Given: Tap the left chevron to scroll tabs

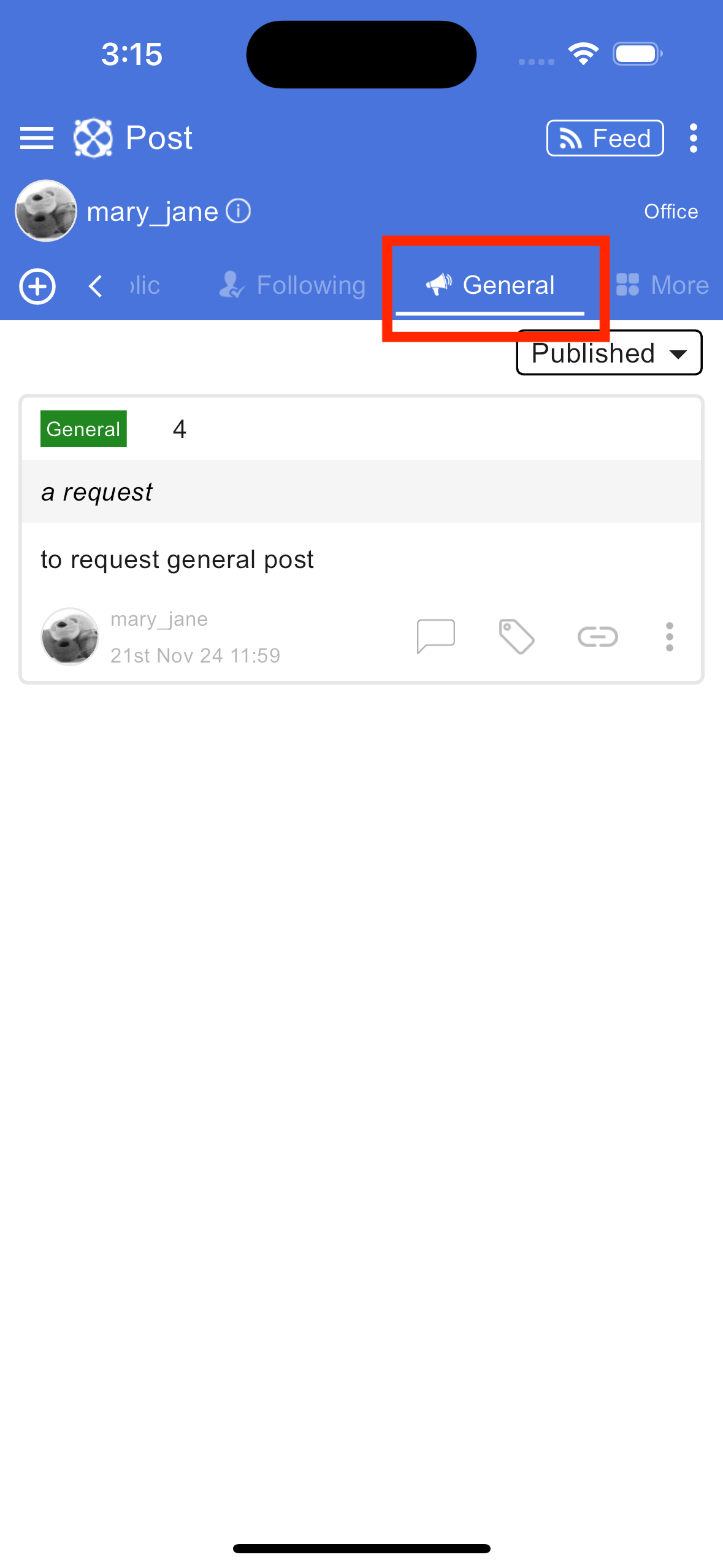Looking at the screenshot, I should (95, 286).
